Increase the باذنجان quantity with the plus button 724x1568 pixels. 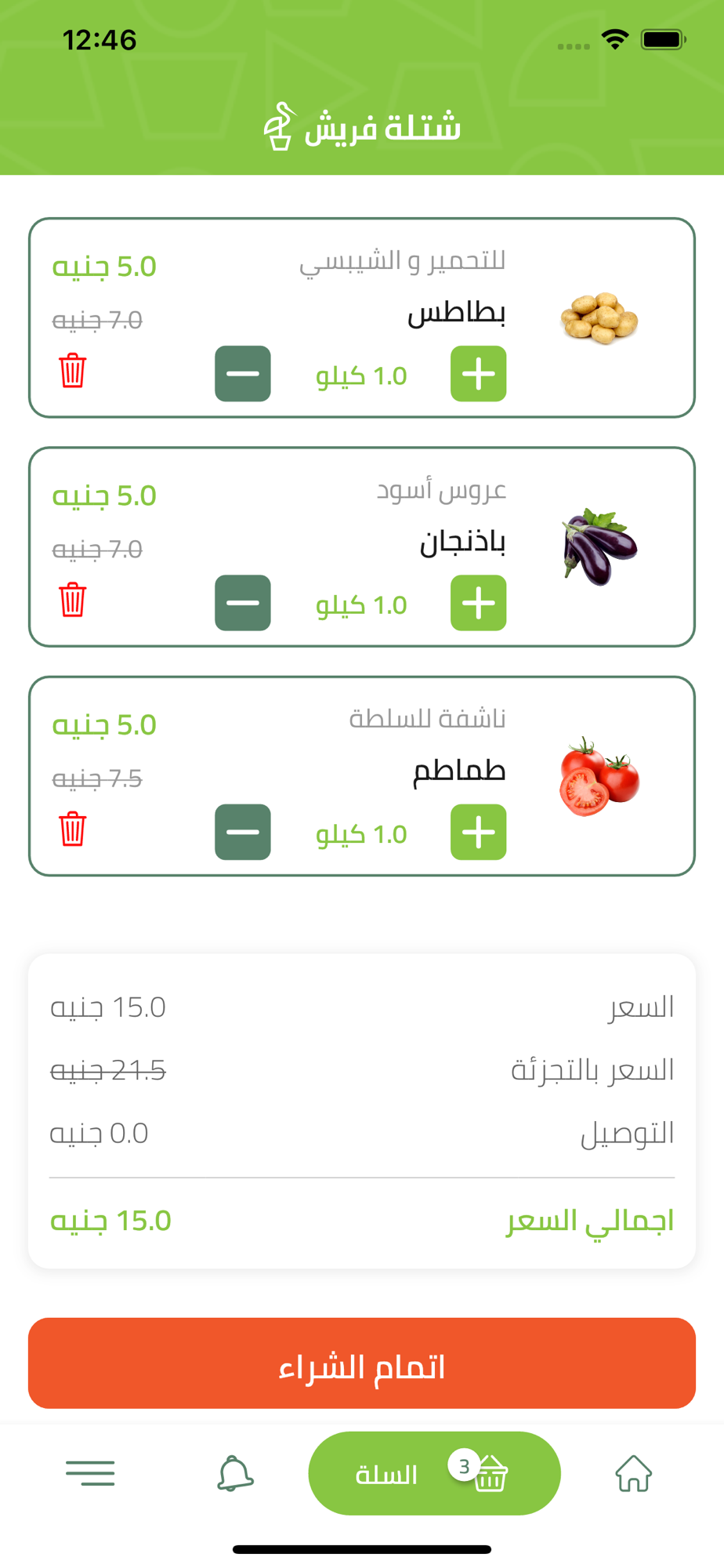(478, 603)
